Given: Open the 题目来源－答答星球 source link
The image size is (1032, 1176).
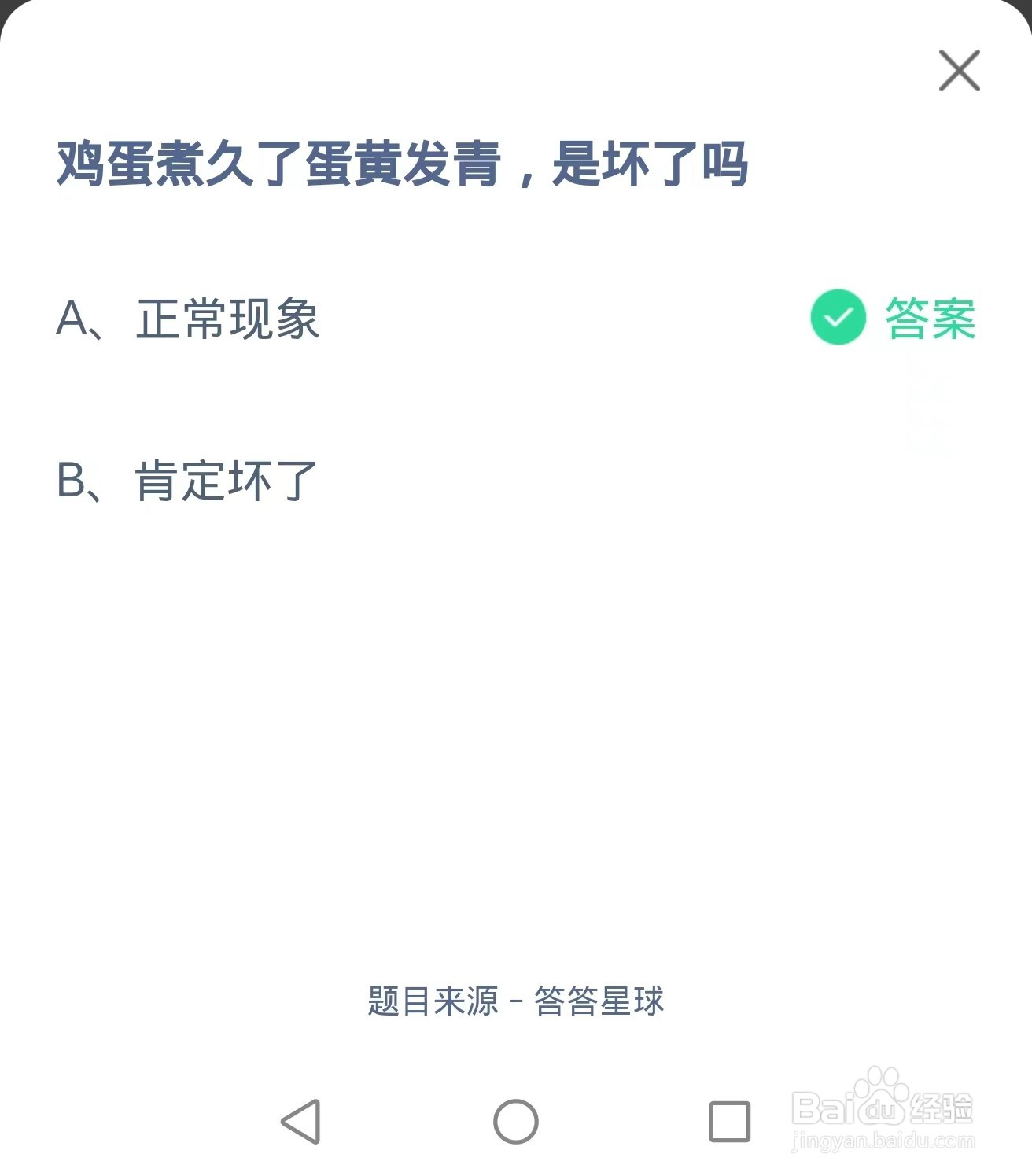Looking at the screenshot, I should pyautogui.click(x=515, y=1001).
